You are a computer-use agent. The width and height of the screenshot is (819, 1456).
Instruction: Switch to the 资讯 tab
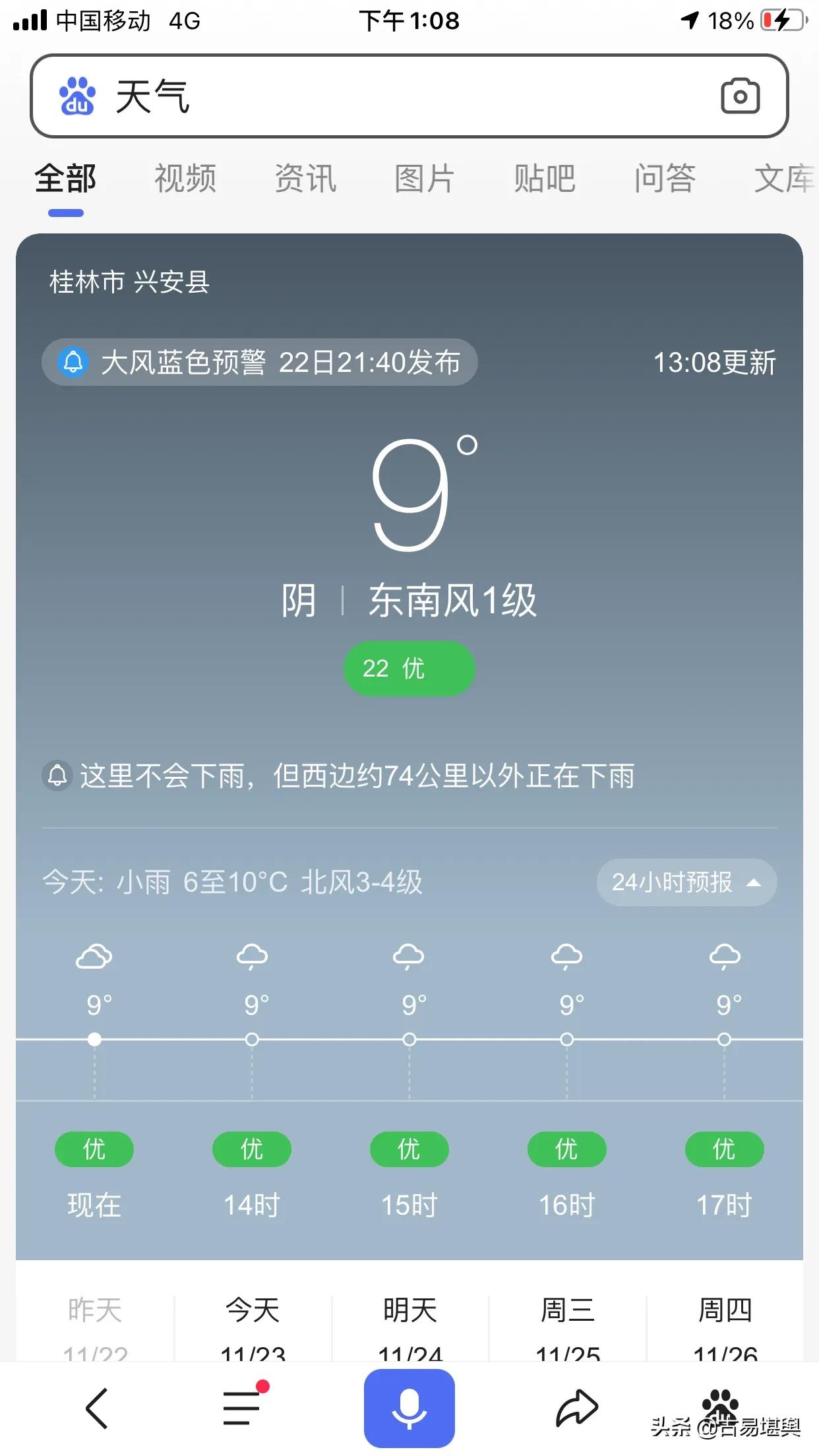point(305,179)
